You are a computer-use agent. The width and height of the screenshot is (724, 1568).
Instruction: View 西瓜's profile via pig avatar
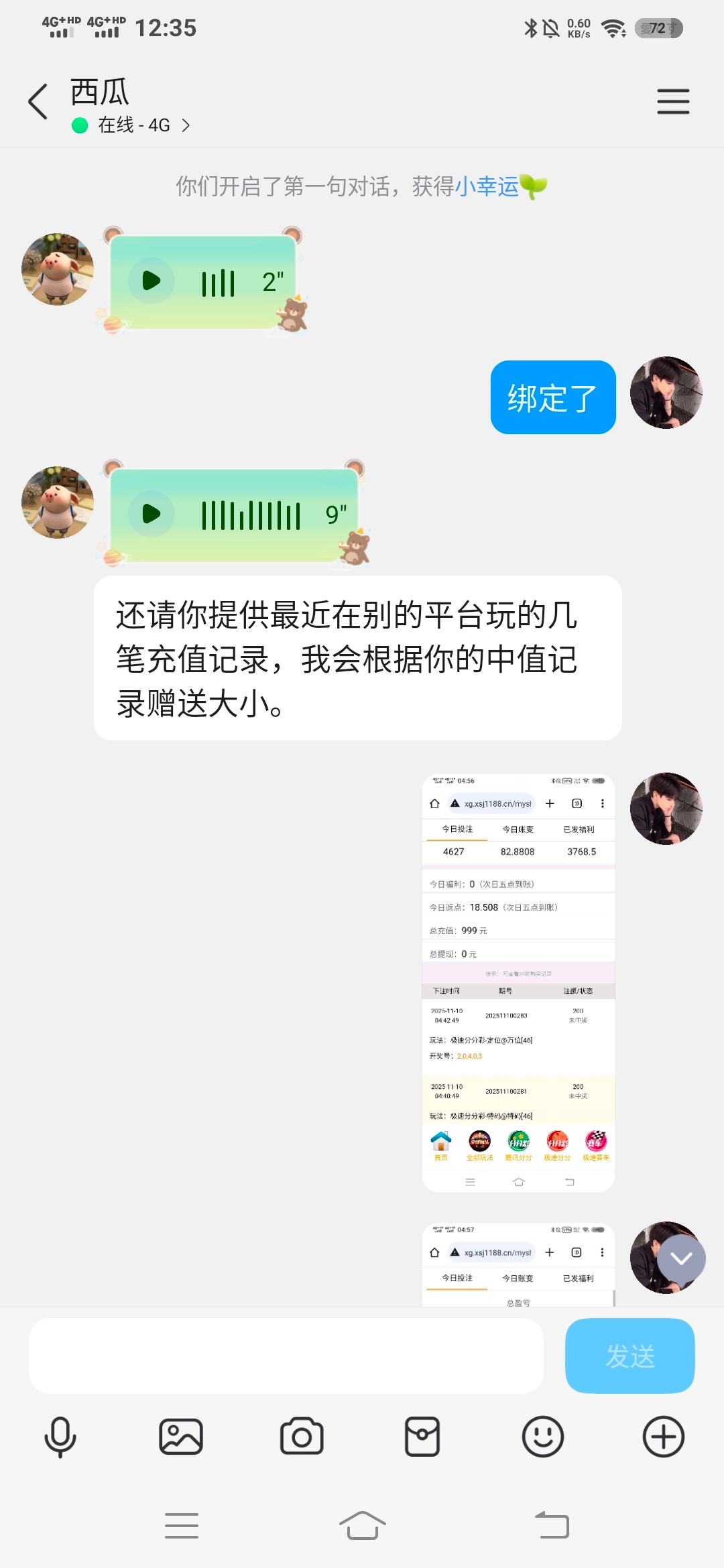point(58,269)
